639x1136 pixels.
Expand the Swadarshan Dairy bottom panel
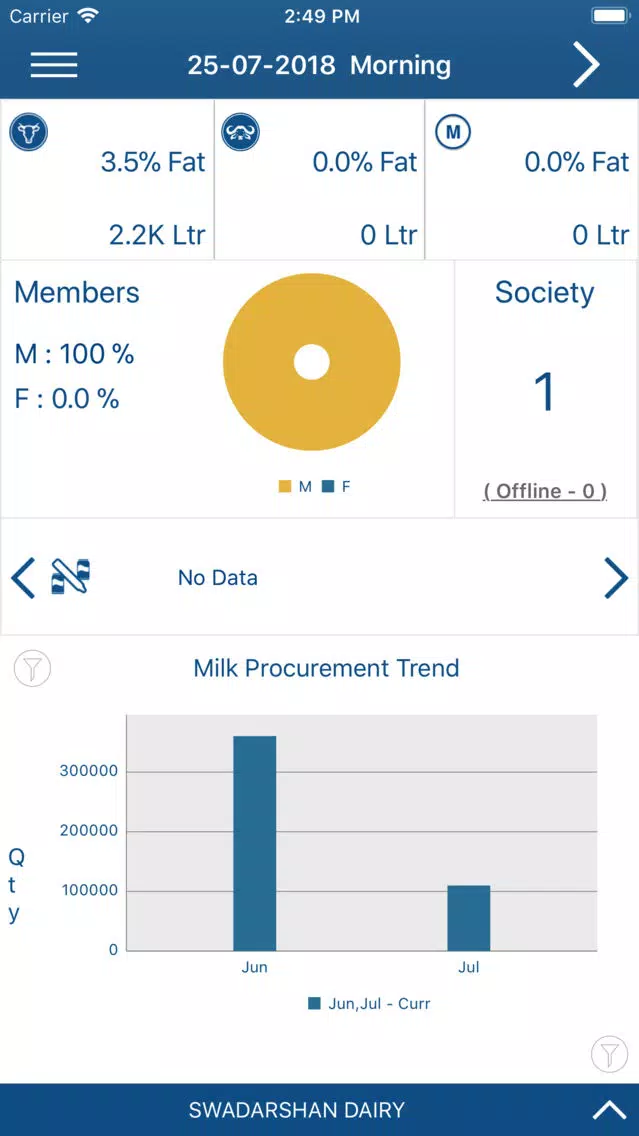pyautogui.click(x=609, y=1110)
